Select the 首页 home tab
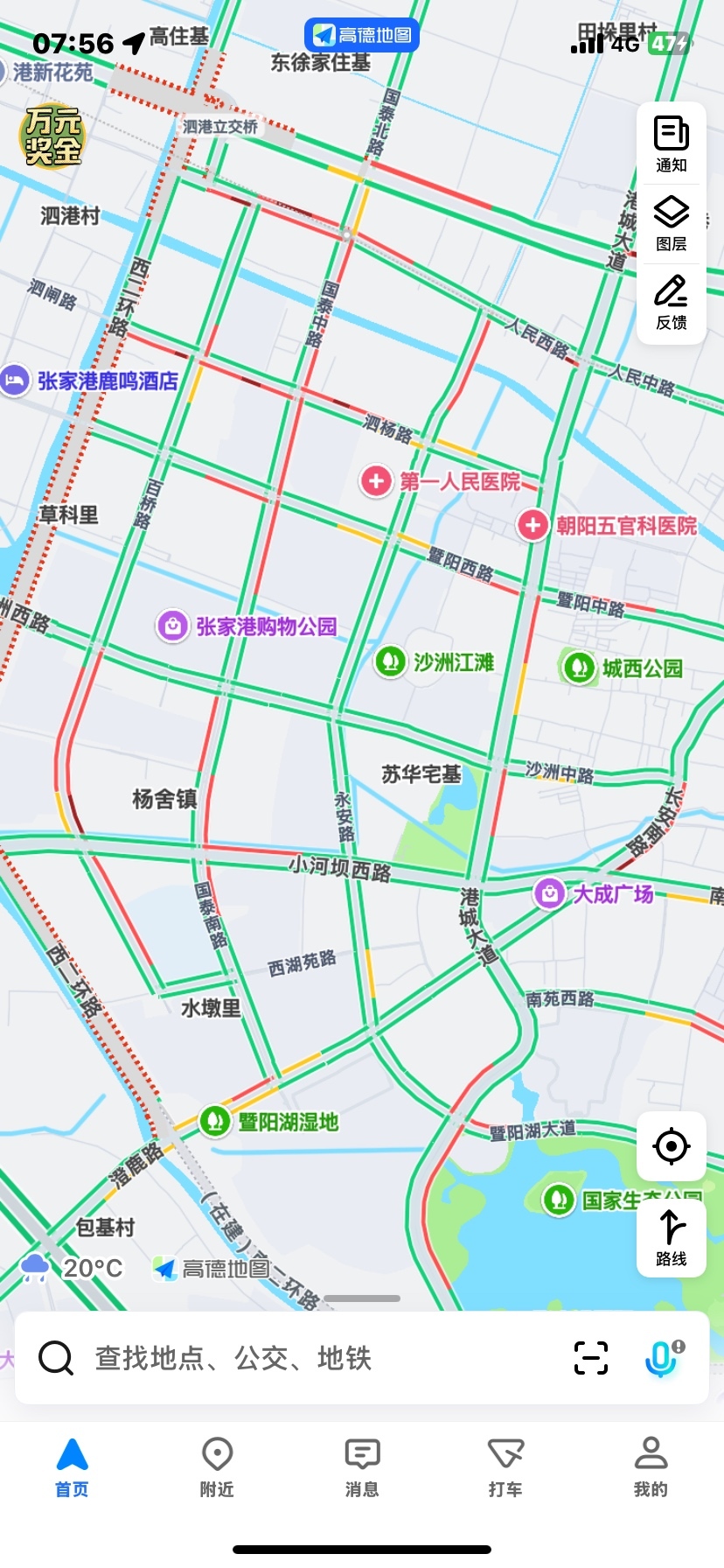Screen dimensions: 724x1568 (x=72, y=1466)
